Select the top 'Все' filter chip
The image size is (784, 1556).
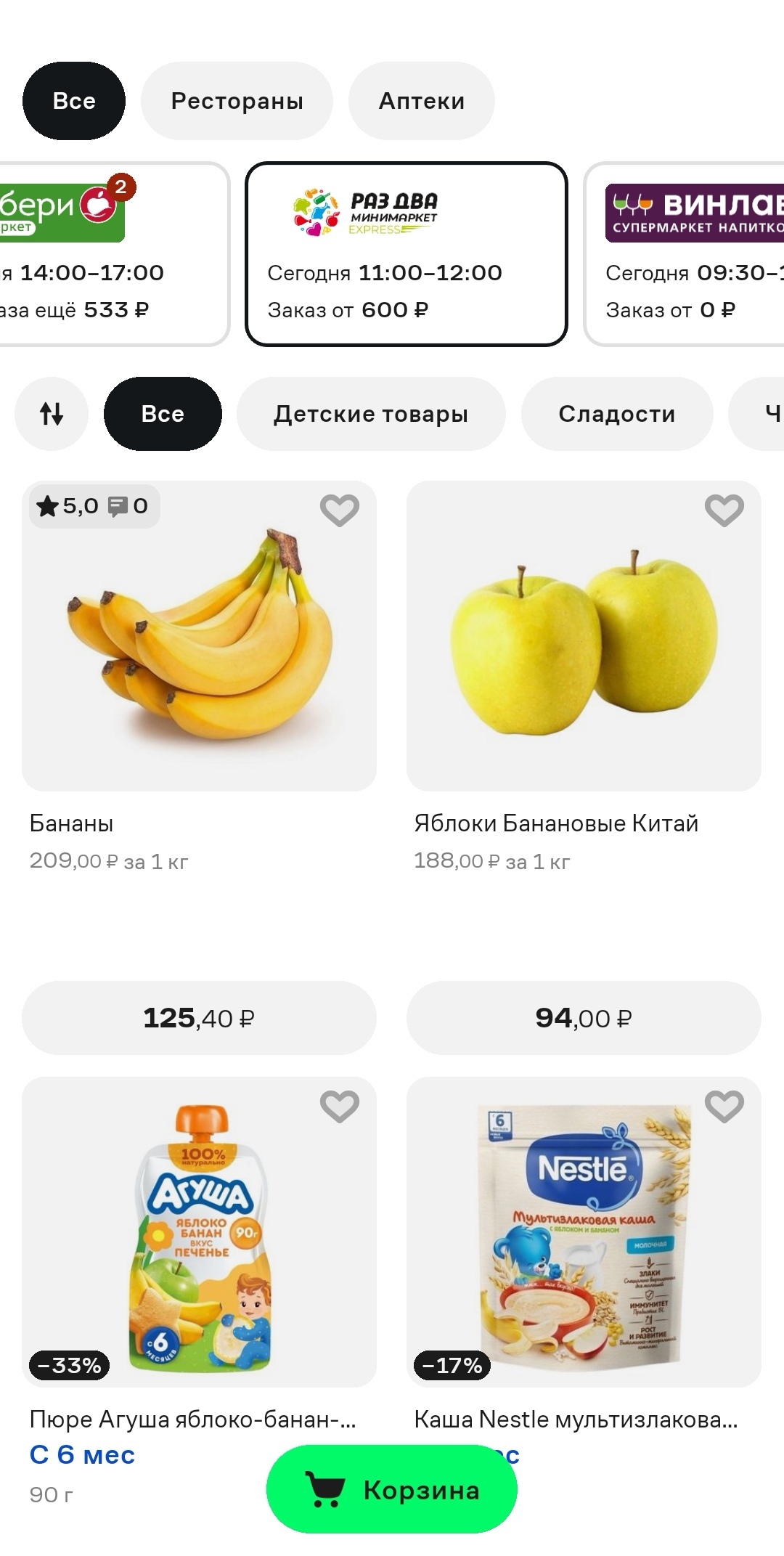(x=74, y=101)
